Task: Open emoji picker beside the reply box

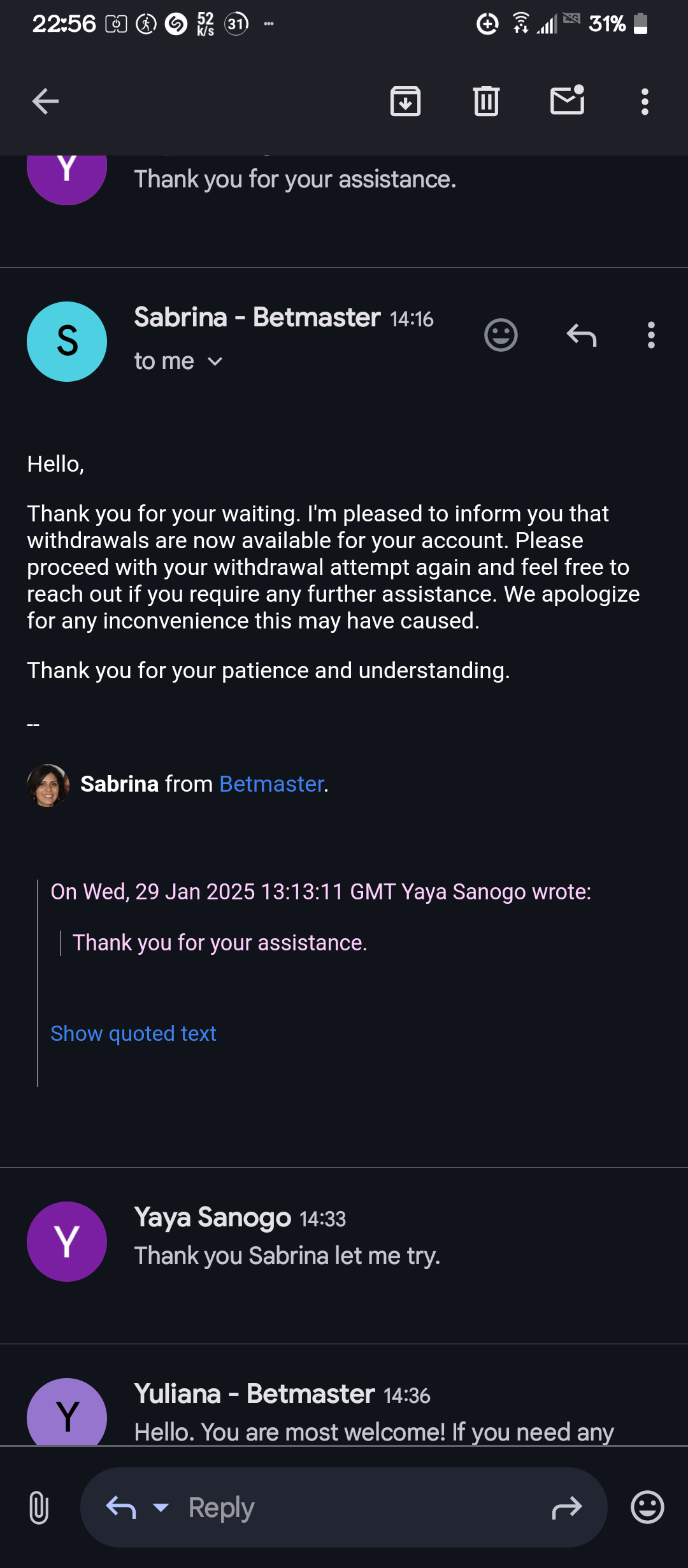Action: pyautogui.click(x=647, y=1507)
